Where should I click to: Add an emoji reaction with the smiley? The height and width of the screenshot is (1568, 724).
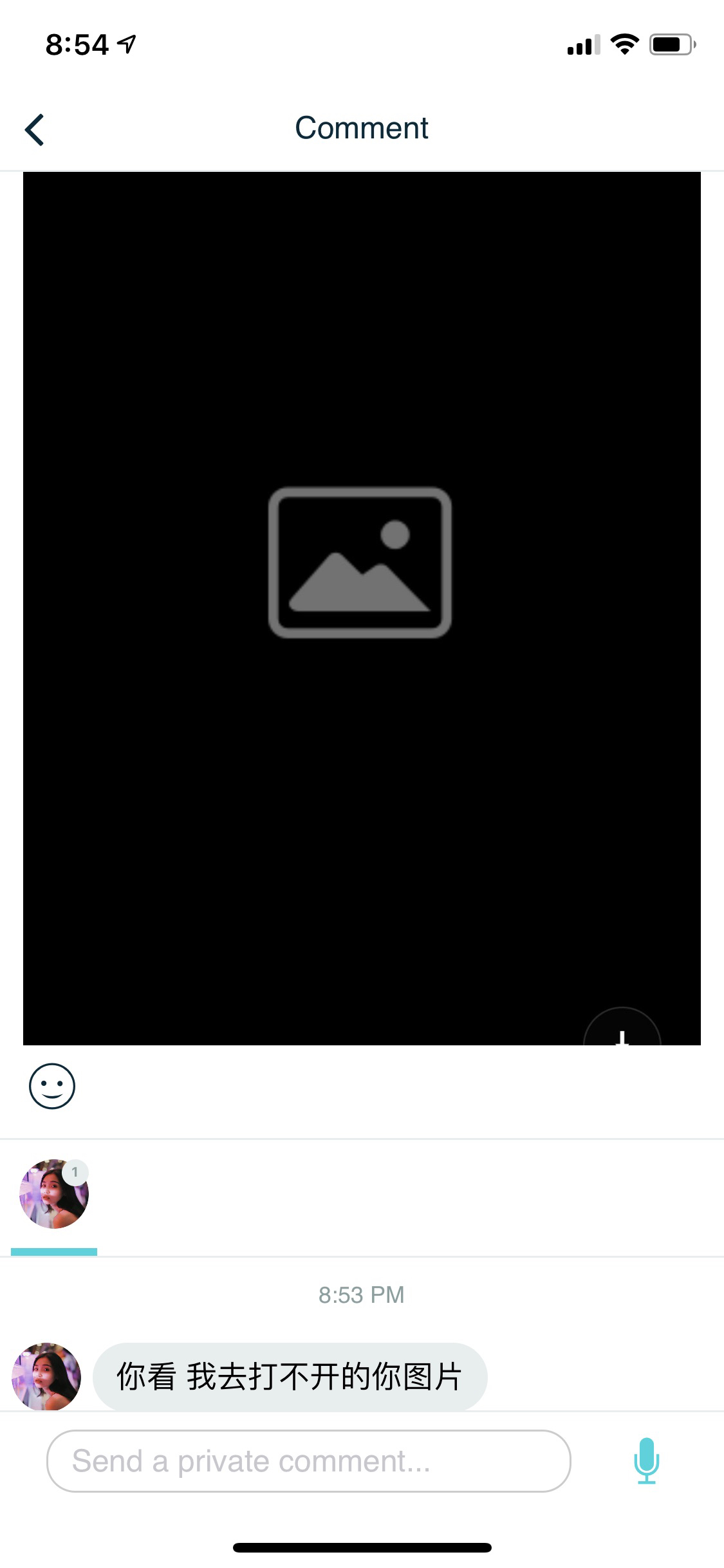point(52,1087)
